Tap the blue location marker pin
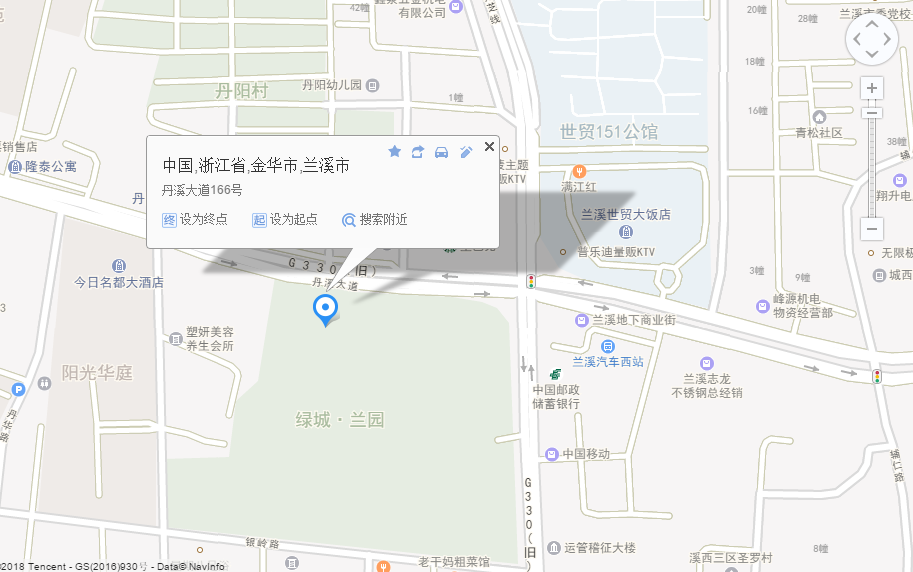 click(x=324, y=308)
